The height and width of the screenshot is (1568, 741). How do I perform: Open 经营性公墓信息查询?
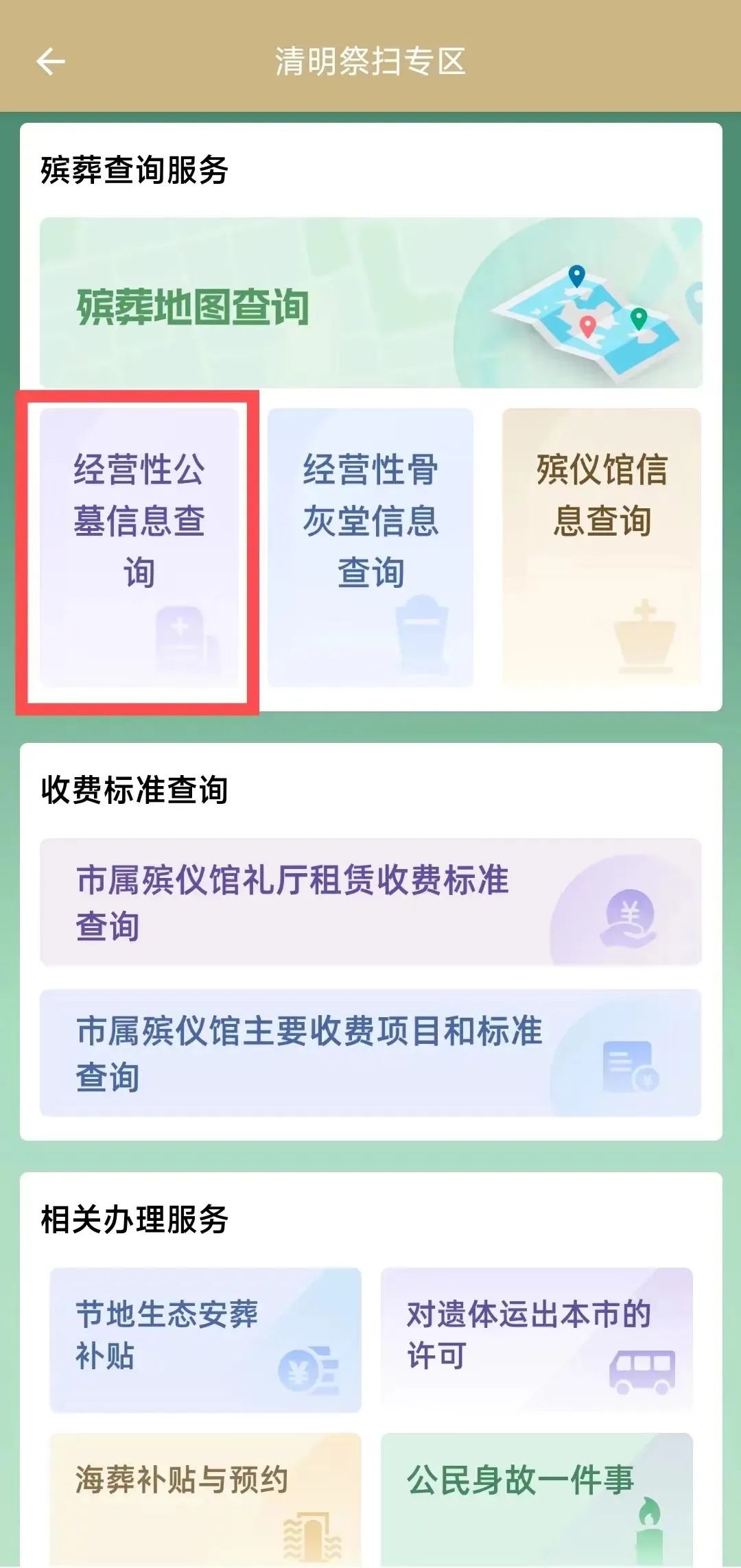(139, 547)
